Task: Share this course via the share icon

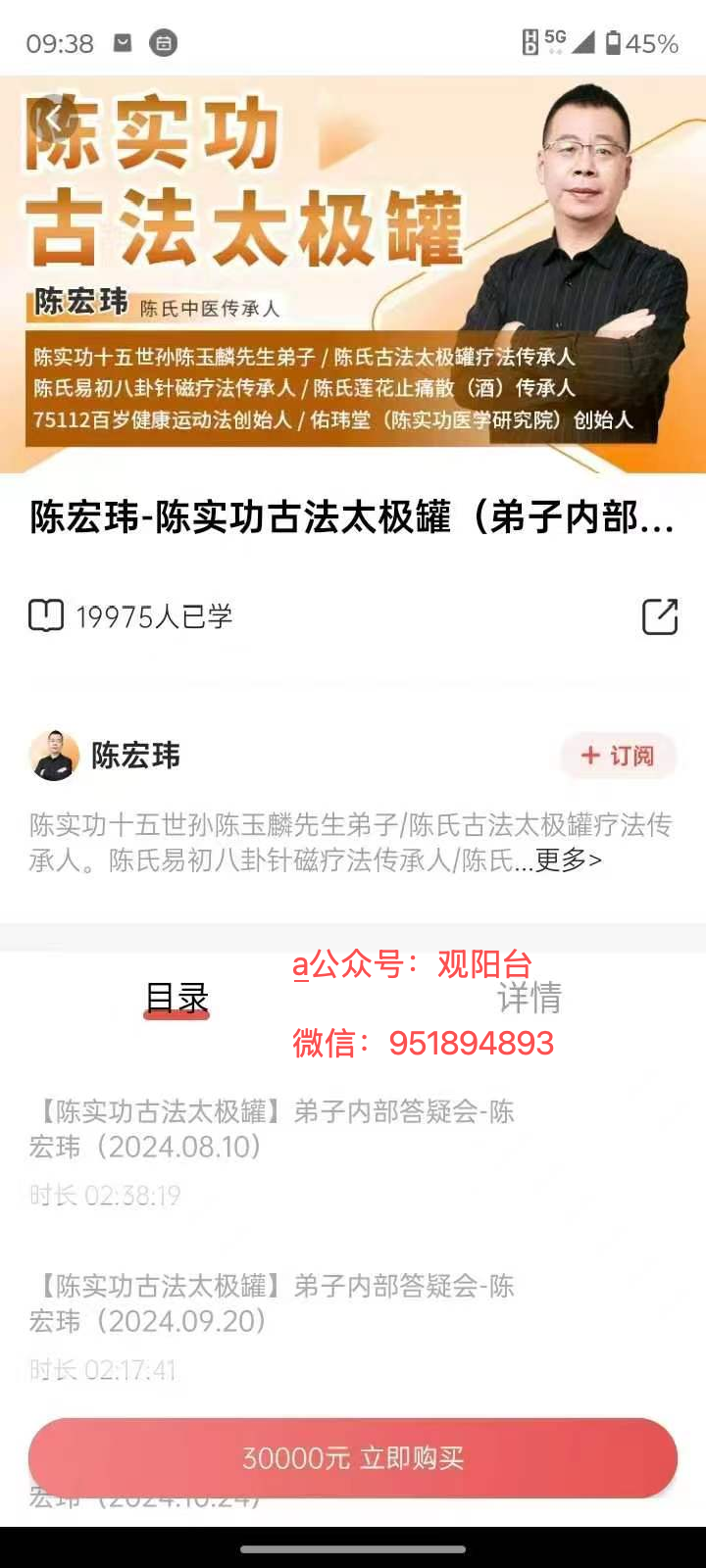Action: tap(660, 616)
